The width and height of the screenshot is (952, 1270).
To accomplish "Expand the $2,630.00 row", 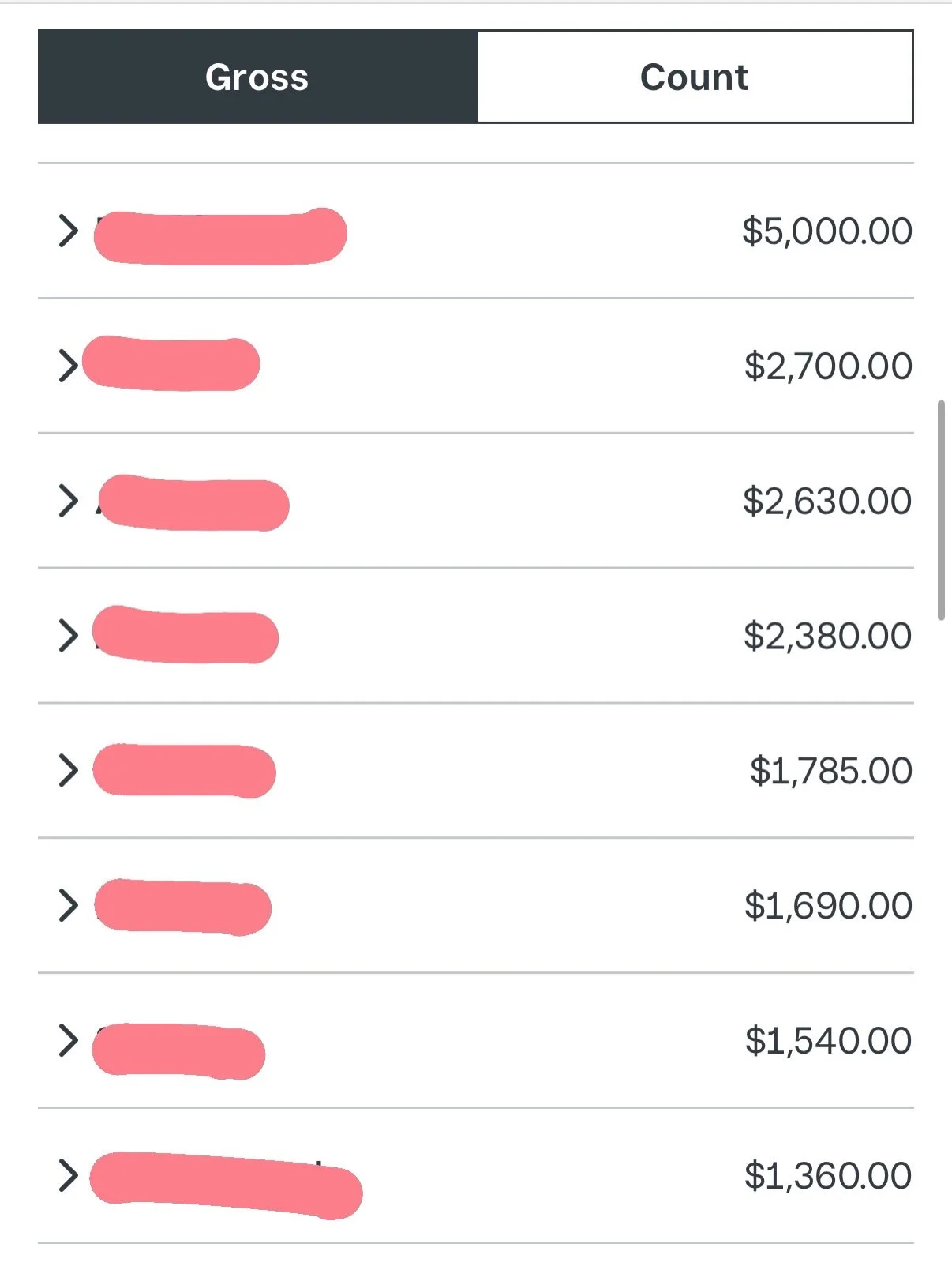I will click(x=69, y=501).
